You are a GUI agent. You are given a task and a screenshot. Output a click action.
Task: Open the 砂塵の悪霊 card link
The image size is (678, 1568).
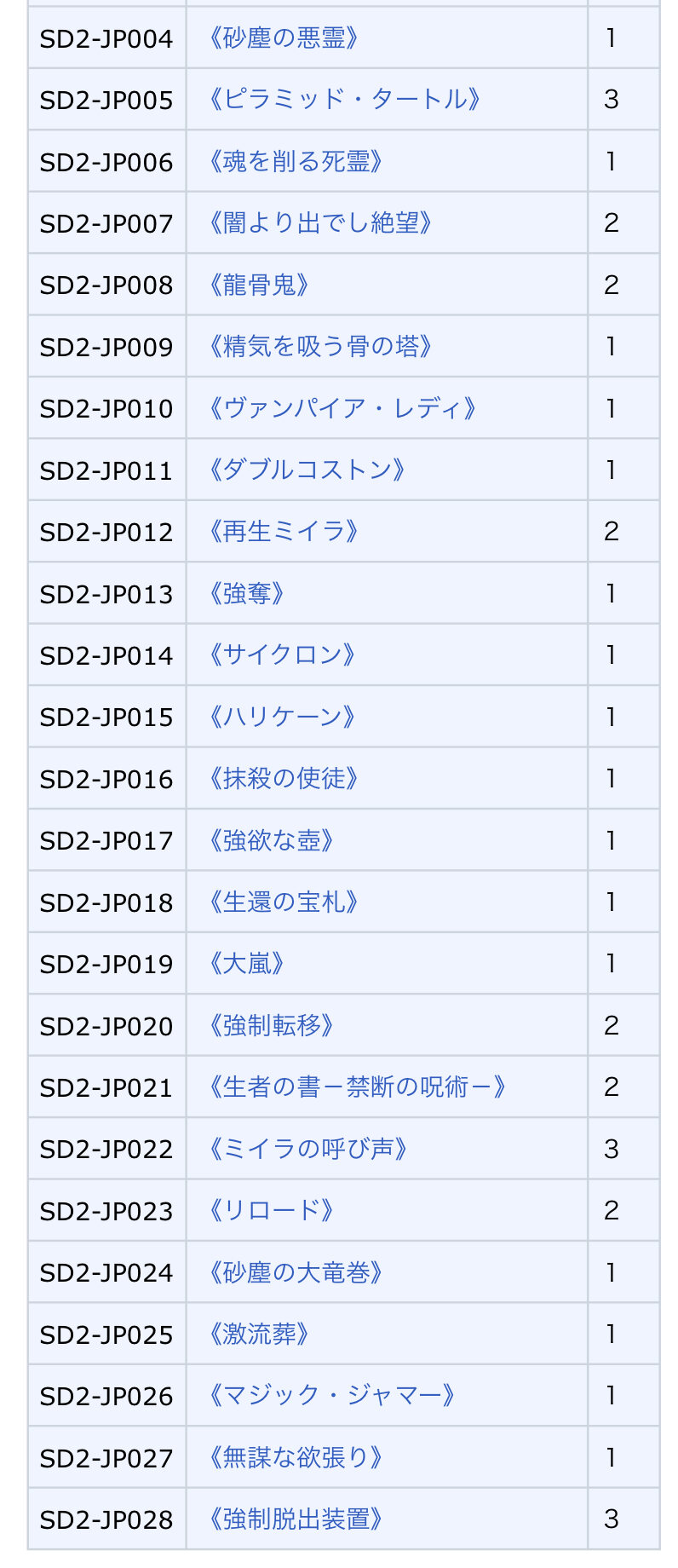point(284,38)
